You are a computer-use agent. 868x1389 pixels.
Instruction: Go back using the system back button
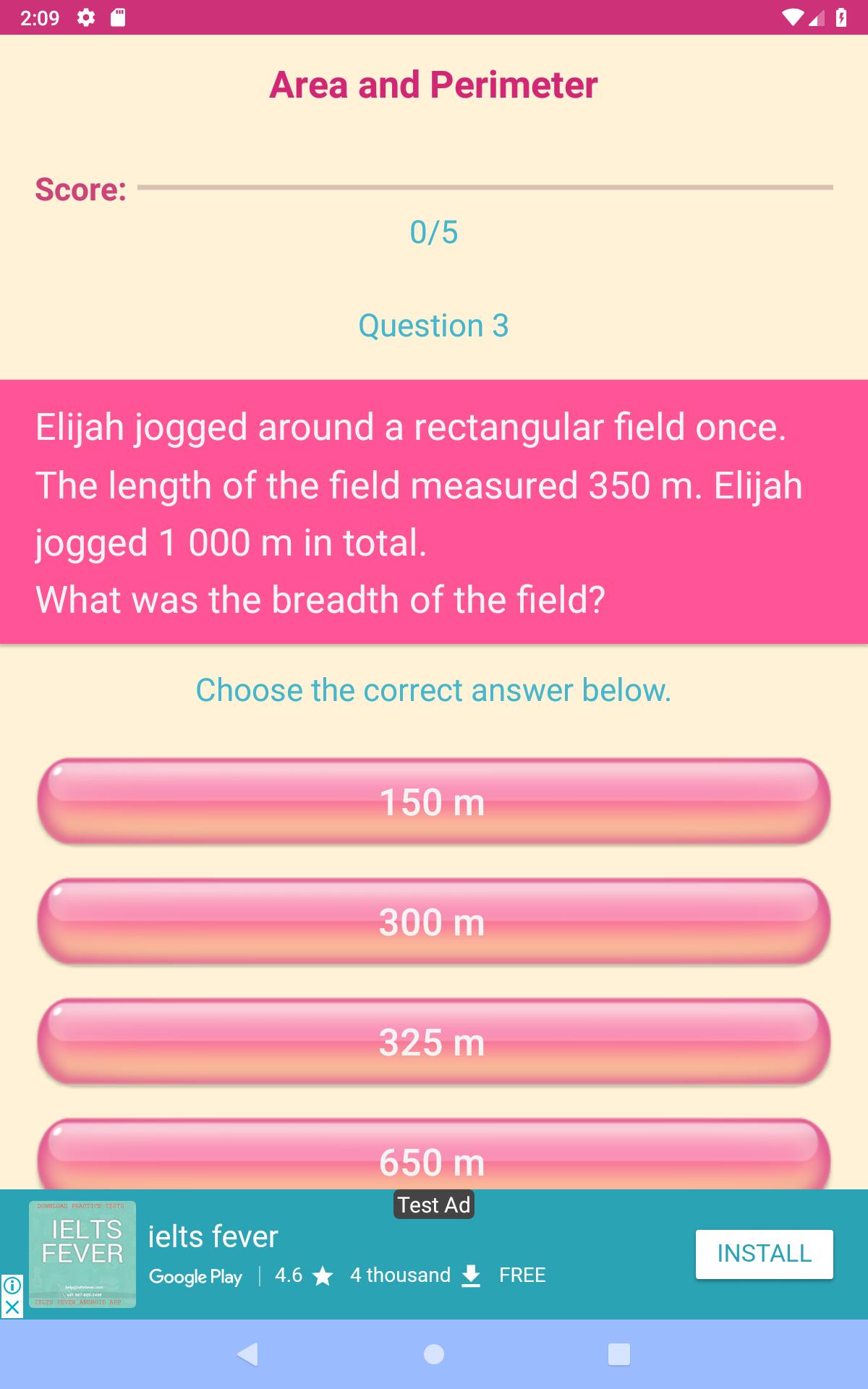click(248, 1354)
